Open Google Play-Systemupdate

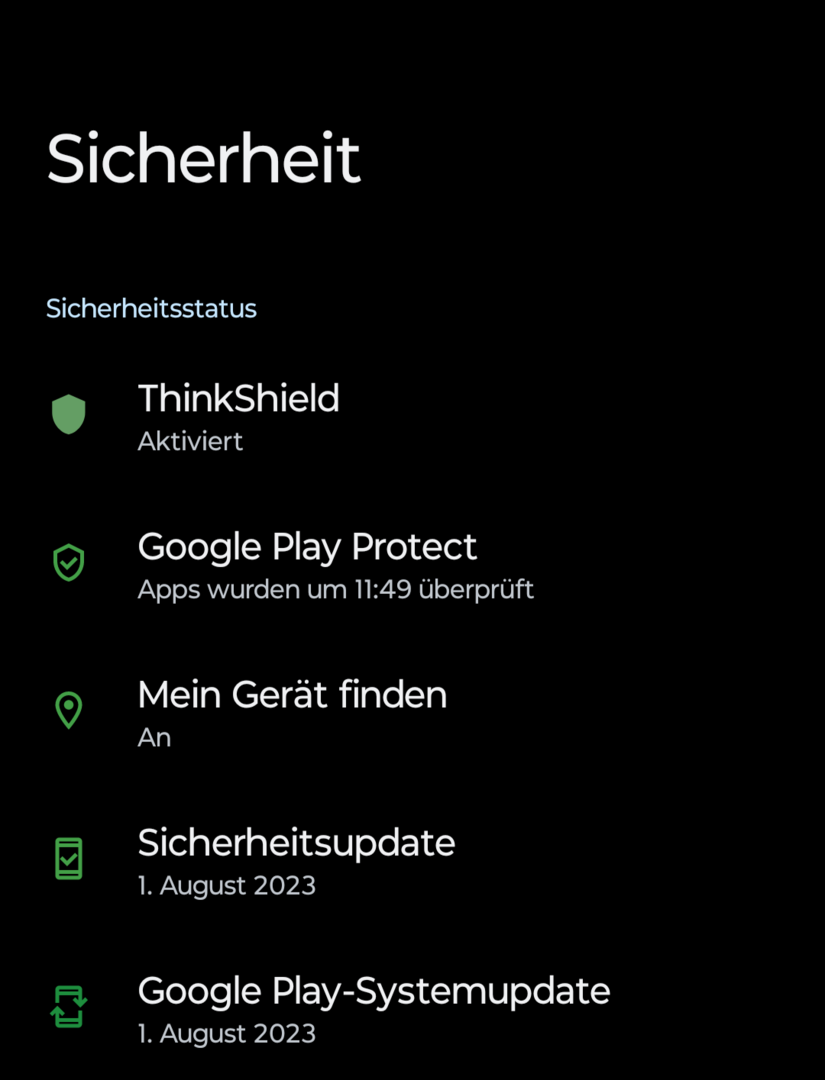tap(373, 1006)
